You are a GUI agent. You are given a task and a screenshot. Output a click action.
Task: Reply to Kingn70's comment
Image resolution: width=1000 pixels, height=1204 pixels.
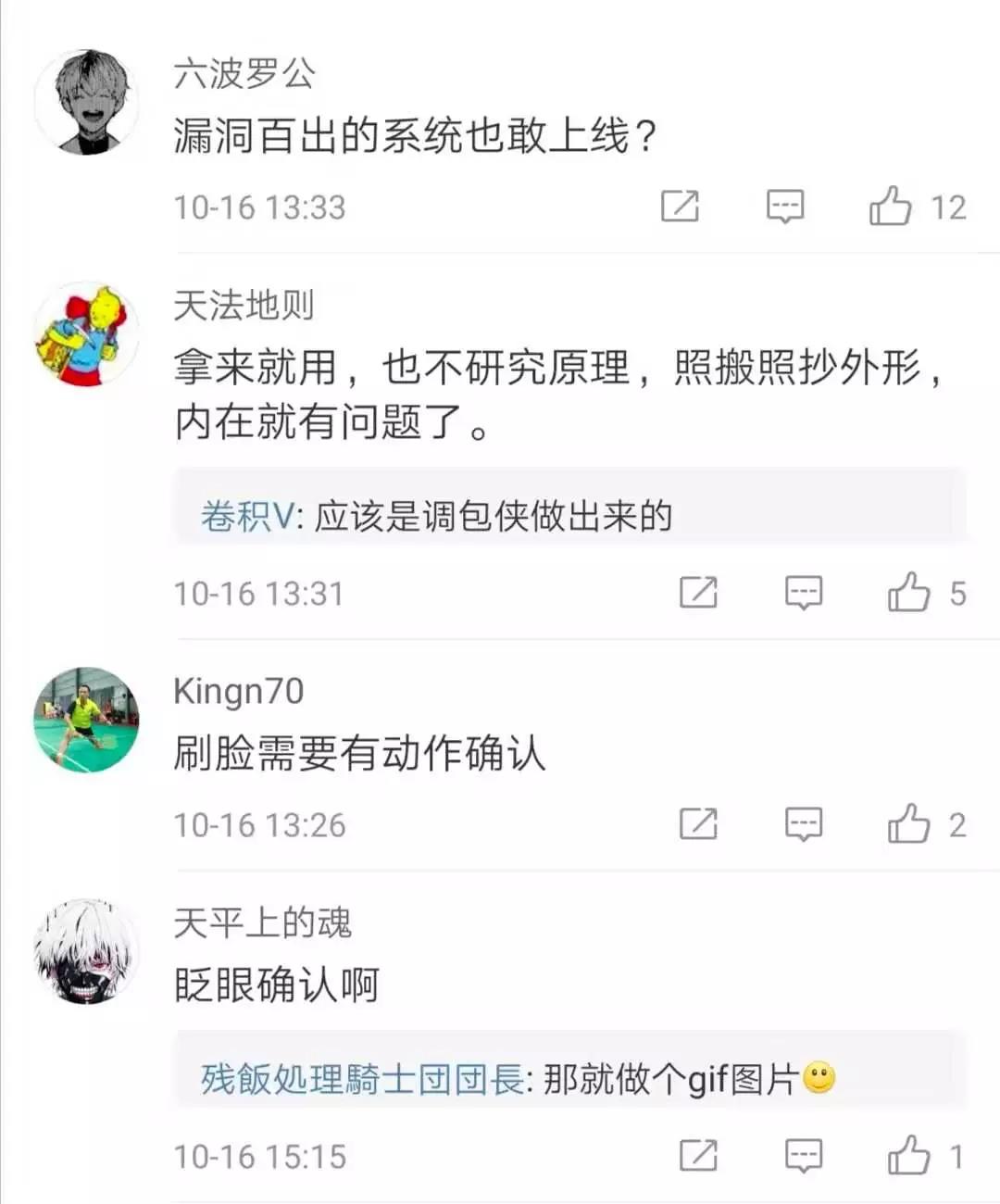(803, 824)
